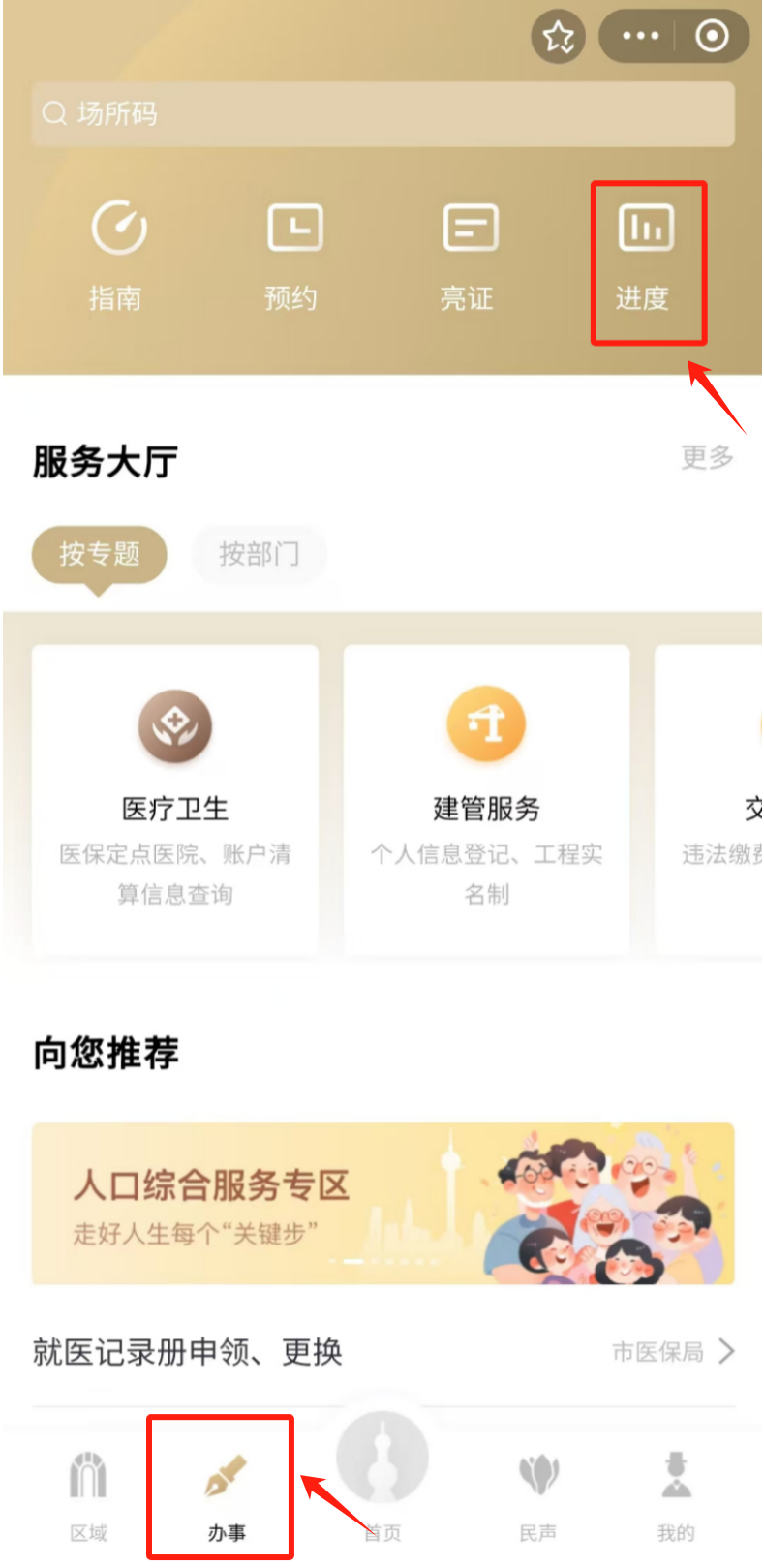Go to 首页 home tab
764x1568 pixels.
click(x=382, y=1482)
